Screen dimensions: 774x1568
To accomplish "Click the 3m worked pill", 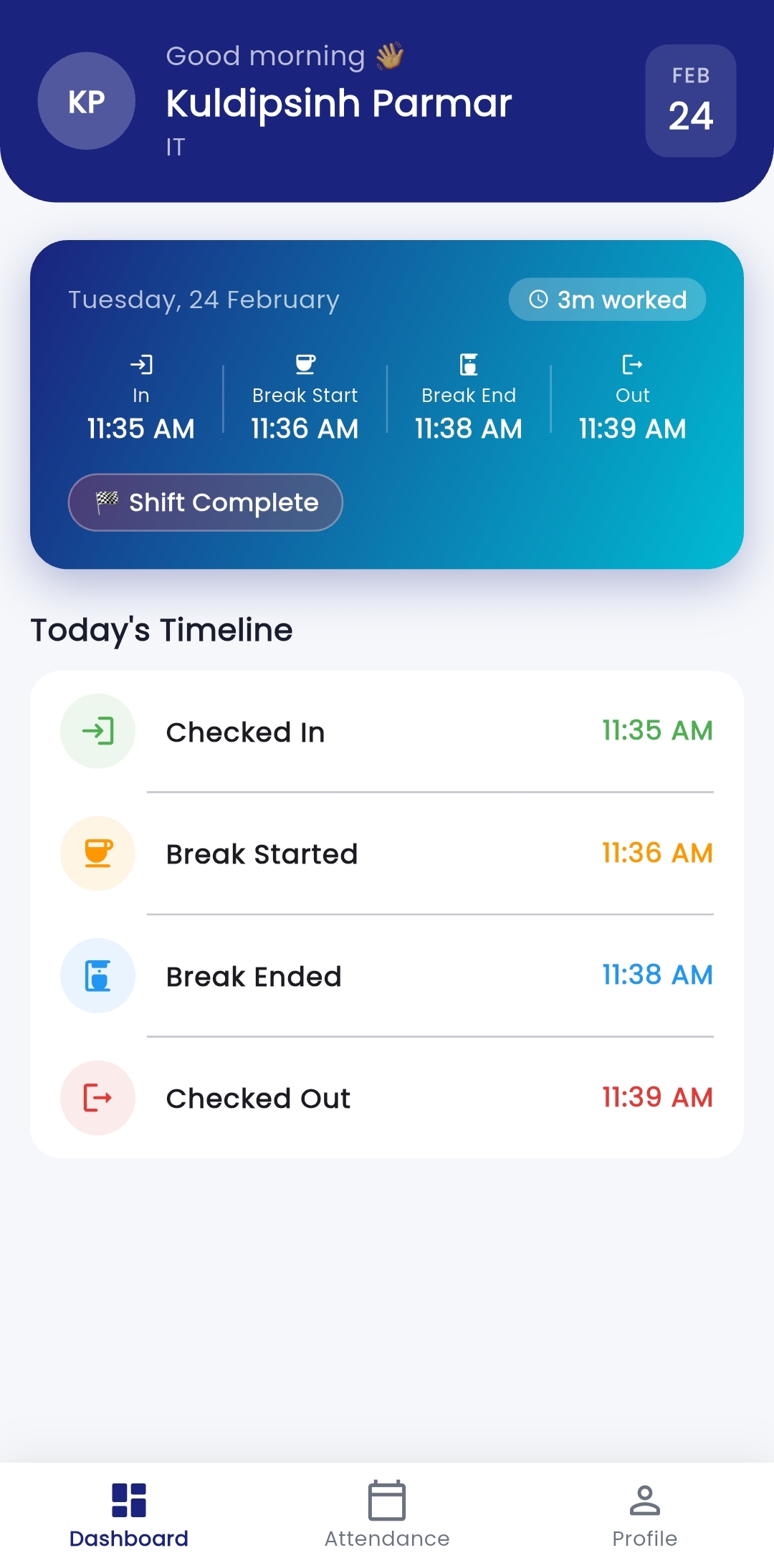I will point(607,300).
